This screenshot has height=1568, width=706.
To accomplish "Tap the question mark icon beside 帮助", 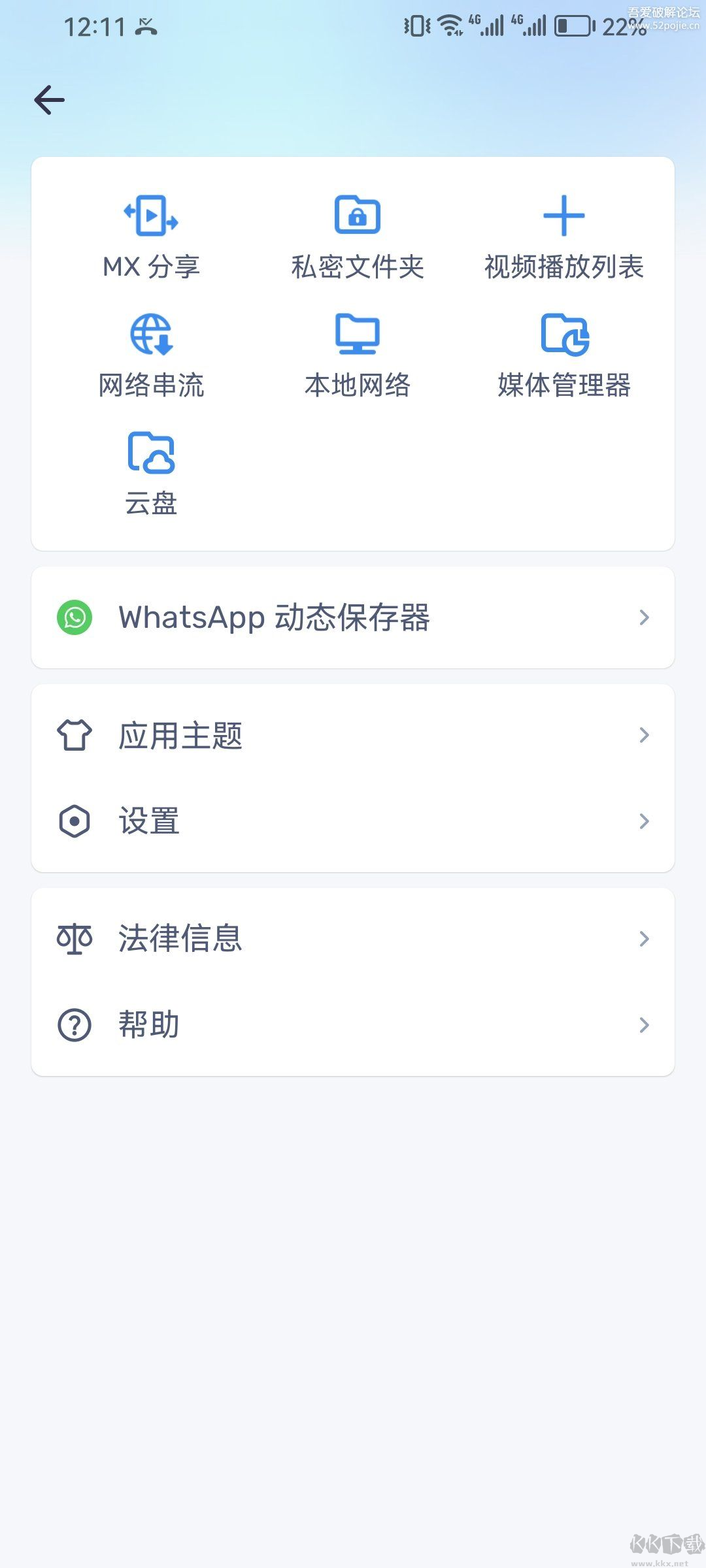I will 74,1024.
